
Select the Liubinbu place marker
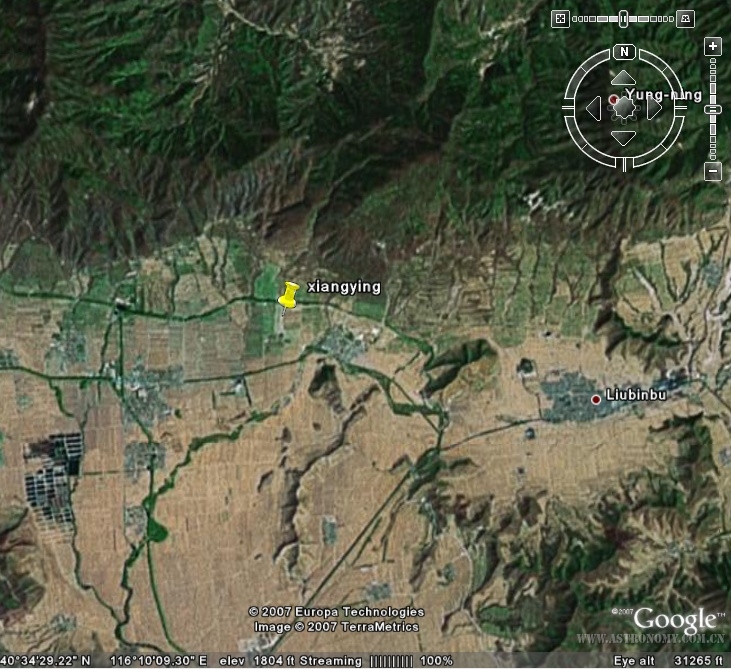pyautogui.click(x=596, y=398)
